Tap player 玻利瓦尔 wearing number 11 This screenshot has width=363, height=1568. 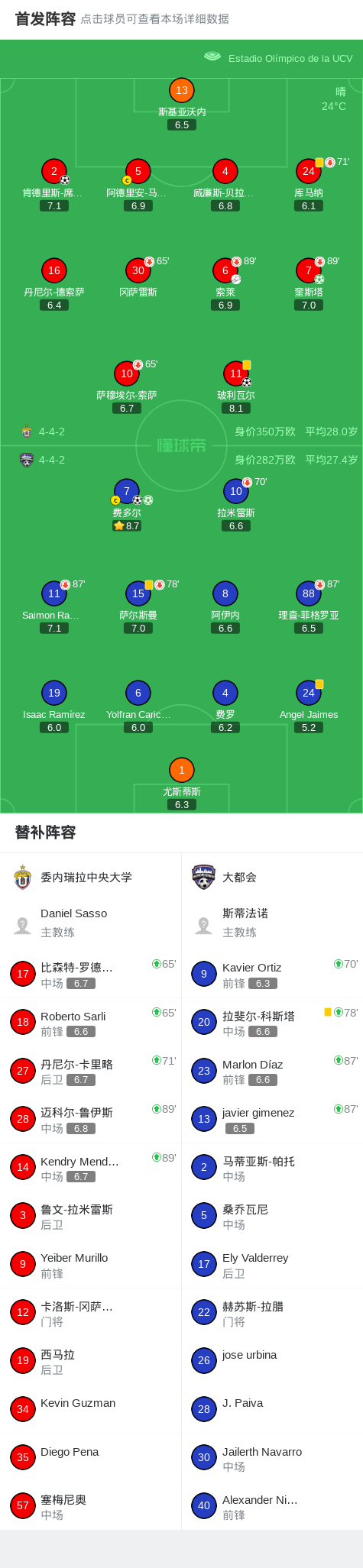coord(236,387)
